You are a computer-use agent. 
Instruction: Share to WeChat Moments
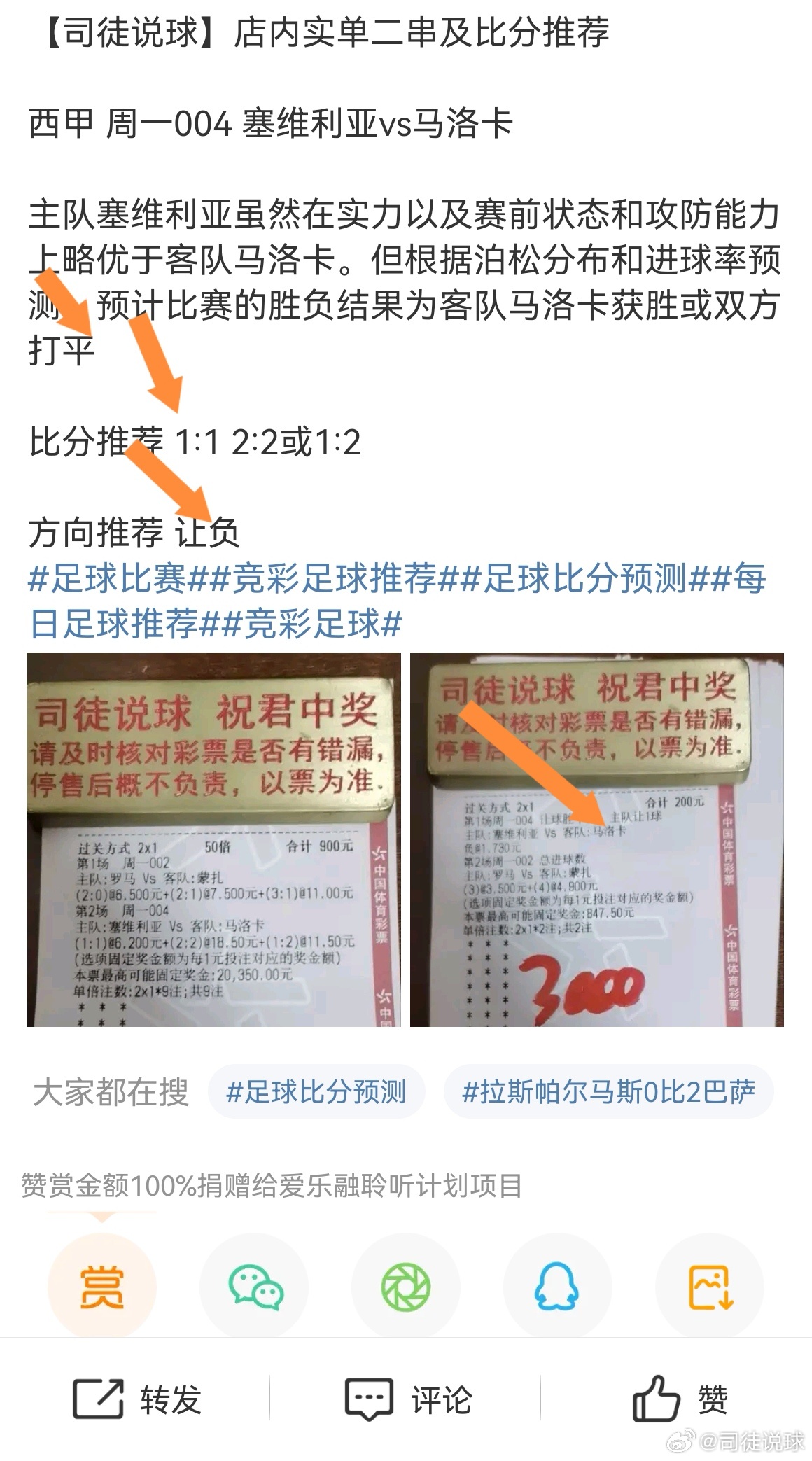tap(406, 1287)
